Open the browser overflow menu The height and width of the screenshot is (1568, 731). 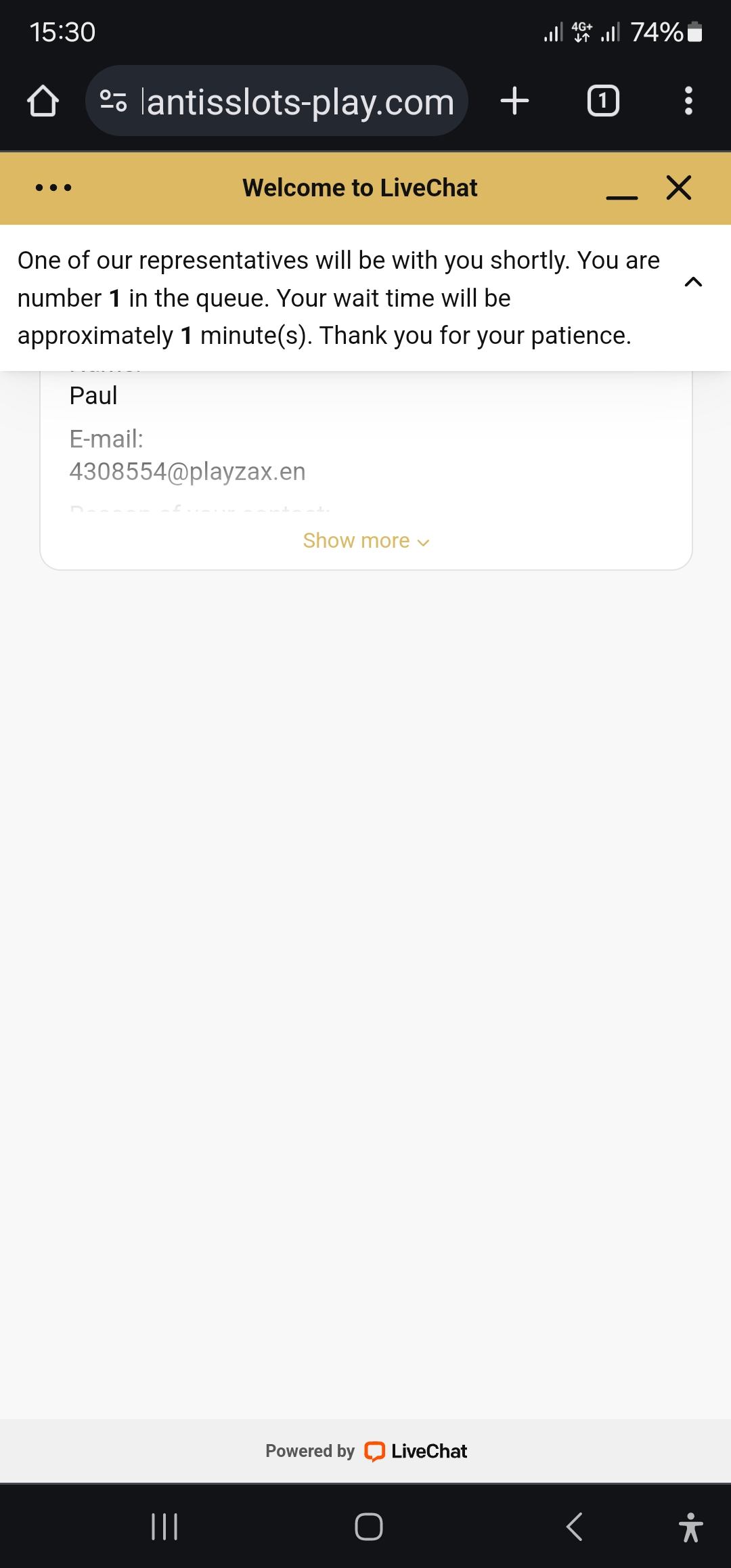click(688, 101)
